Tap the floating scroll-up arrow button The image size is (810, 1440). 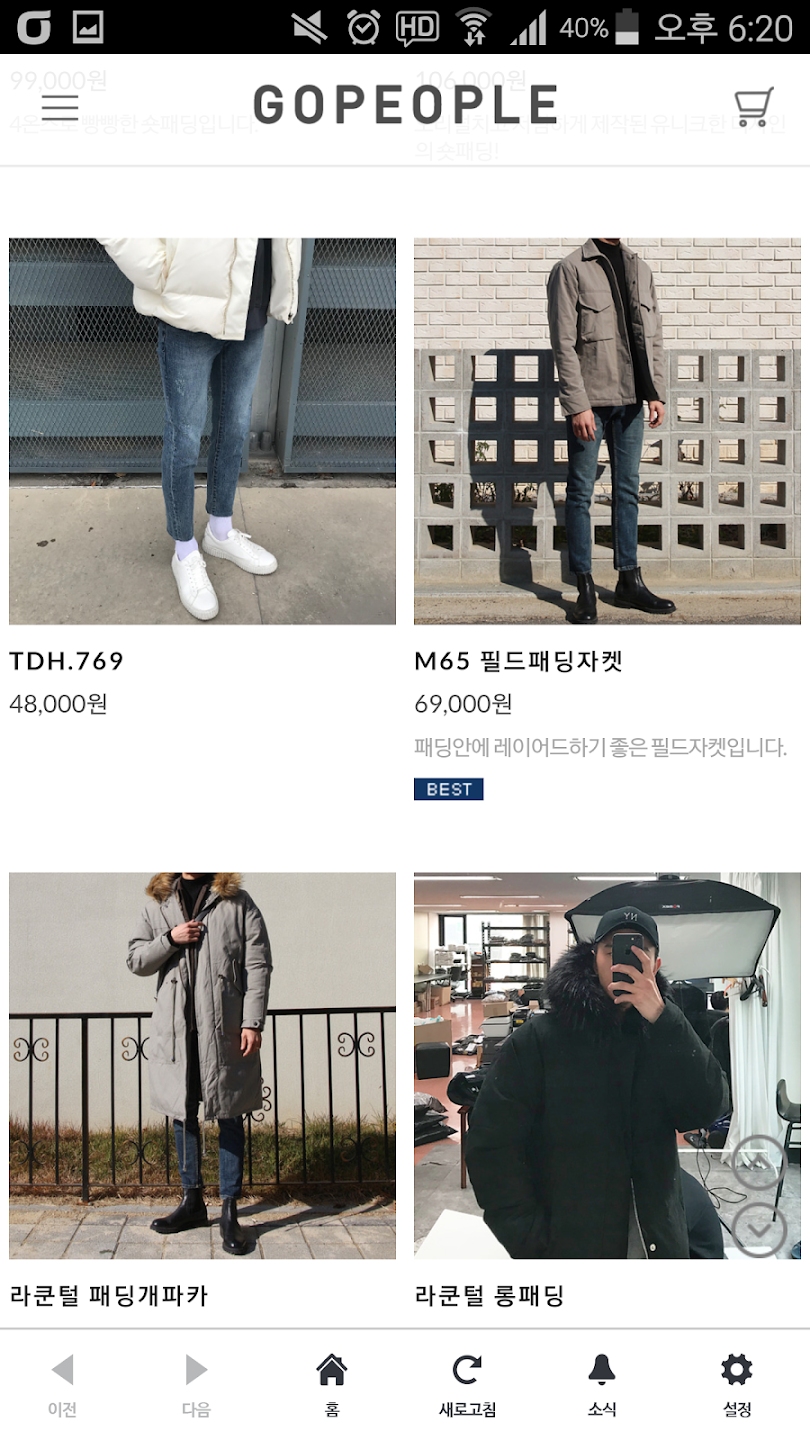tap(759, 1162)
